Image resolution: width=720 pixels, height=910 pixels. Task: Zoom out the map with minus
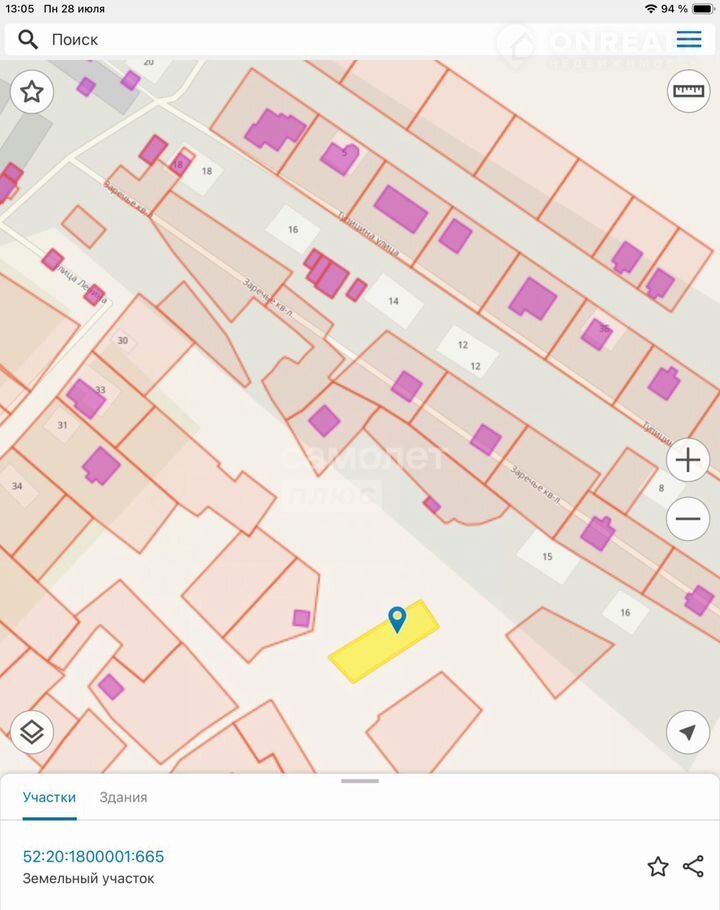[x=688, y=519]
